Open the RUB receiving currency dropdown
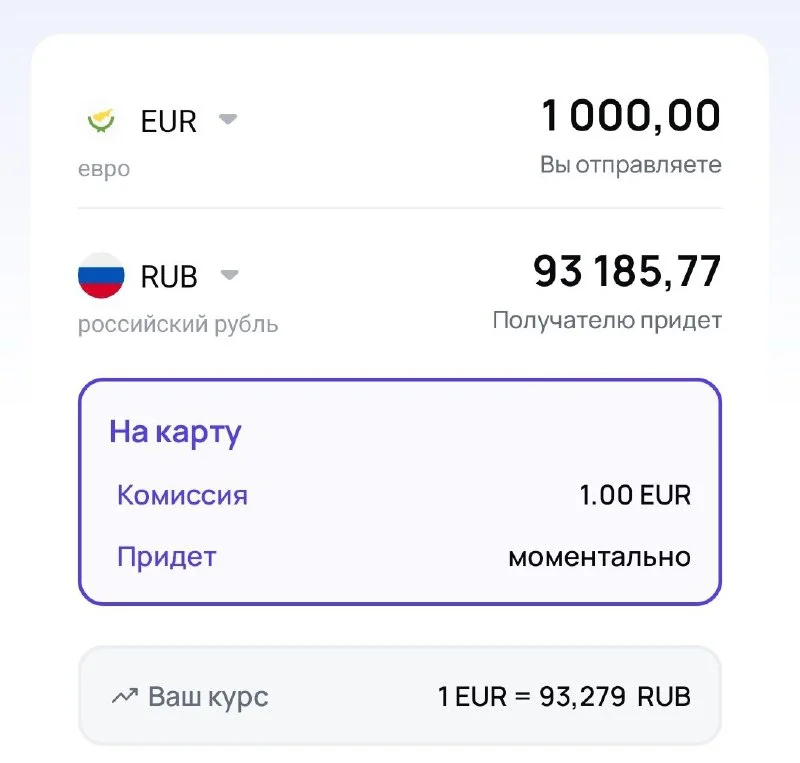This screenshot has height=763, width=800. (x=229, y=274)
